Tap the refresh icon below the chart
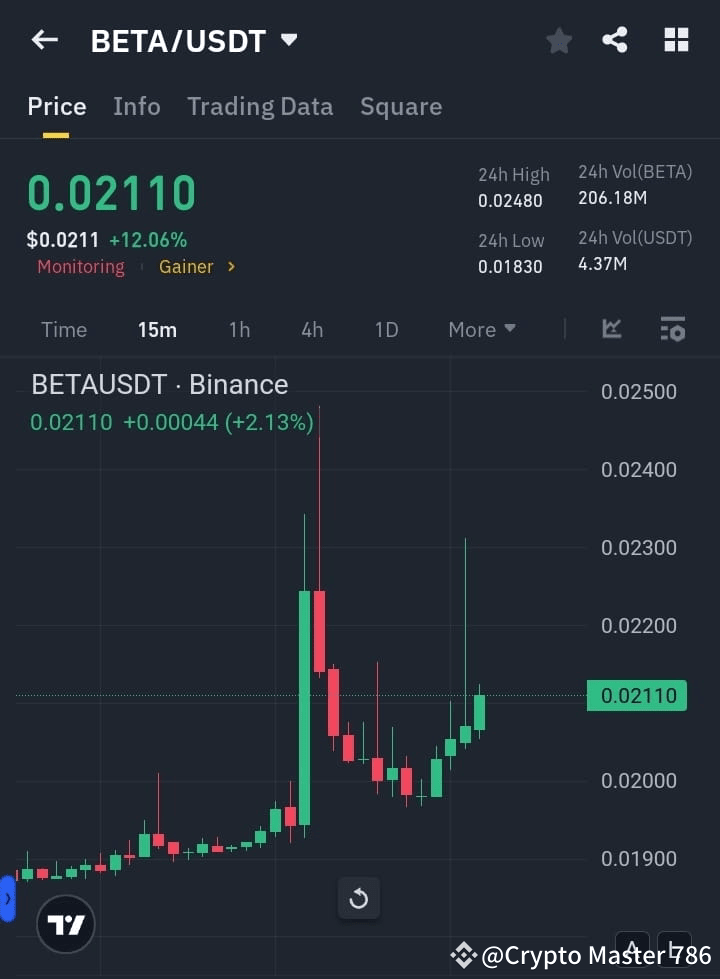720x979 pixels. [x=358, y=898]
